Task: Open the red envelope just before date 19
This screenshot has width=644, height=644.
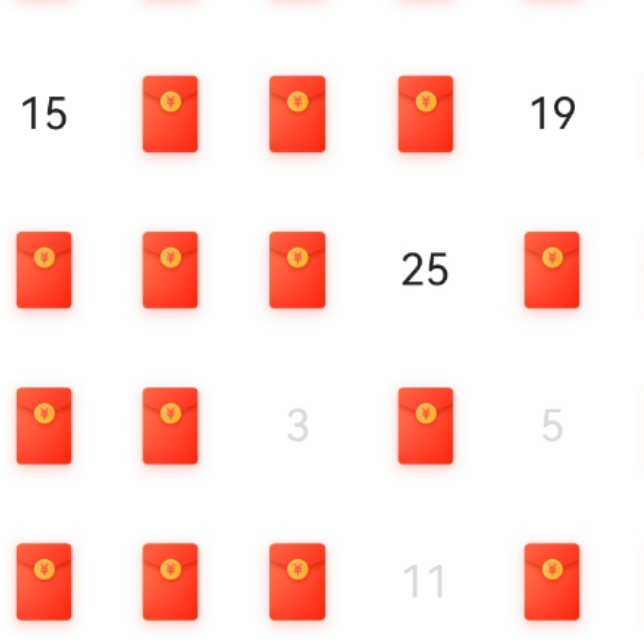Action: click(x=425, y=113)
